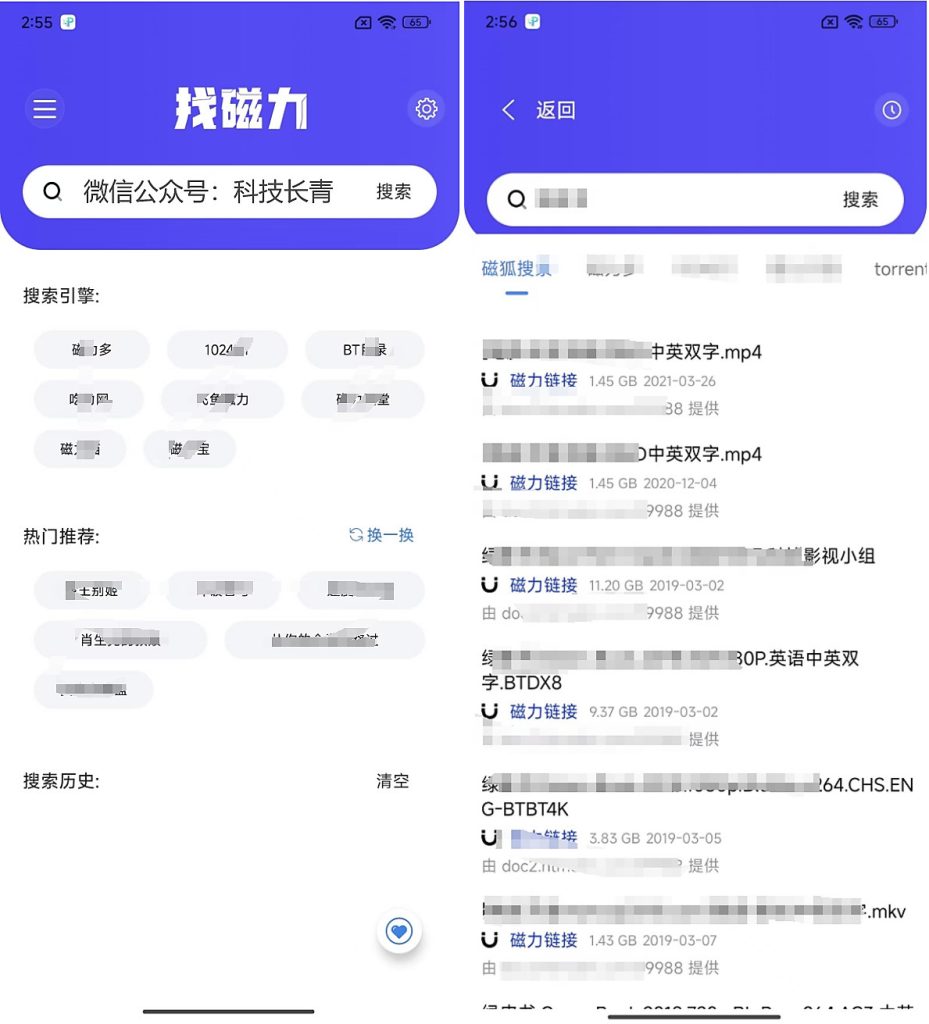The width and height of the screenshot is (929, 1024).
Task: Open the 1.43 GB .mkv result
Action: (690, 912)
